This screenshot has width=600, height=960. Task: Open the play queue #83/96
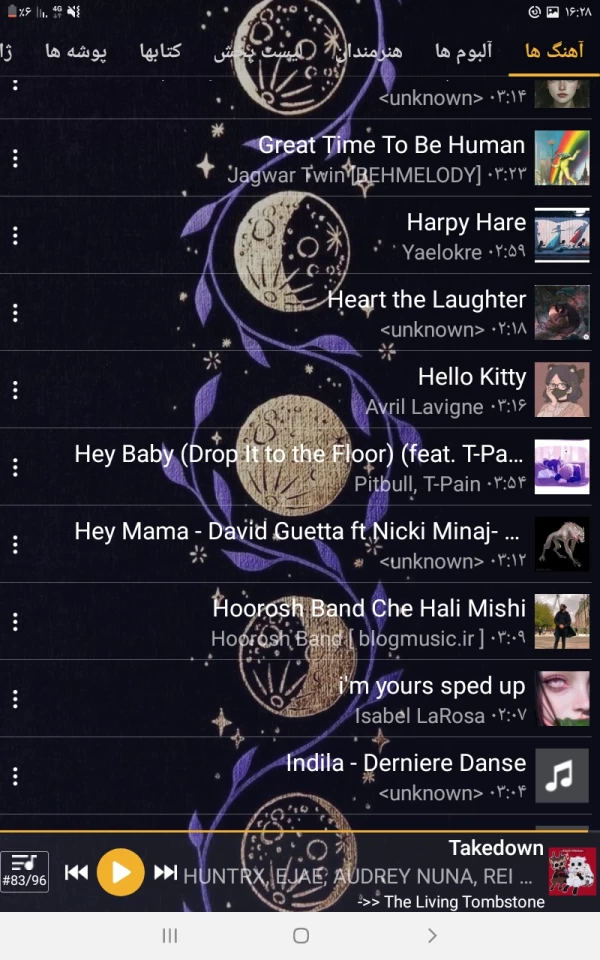[x=25, y=871]
